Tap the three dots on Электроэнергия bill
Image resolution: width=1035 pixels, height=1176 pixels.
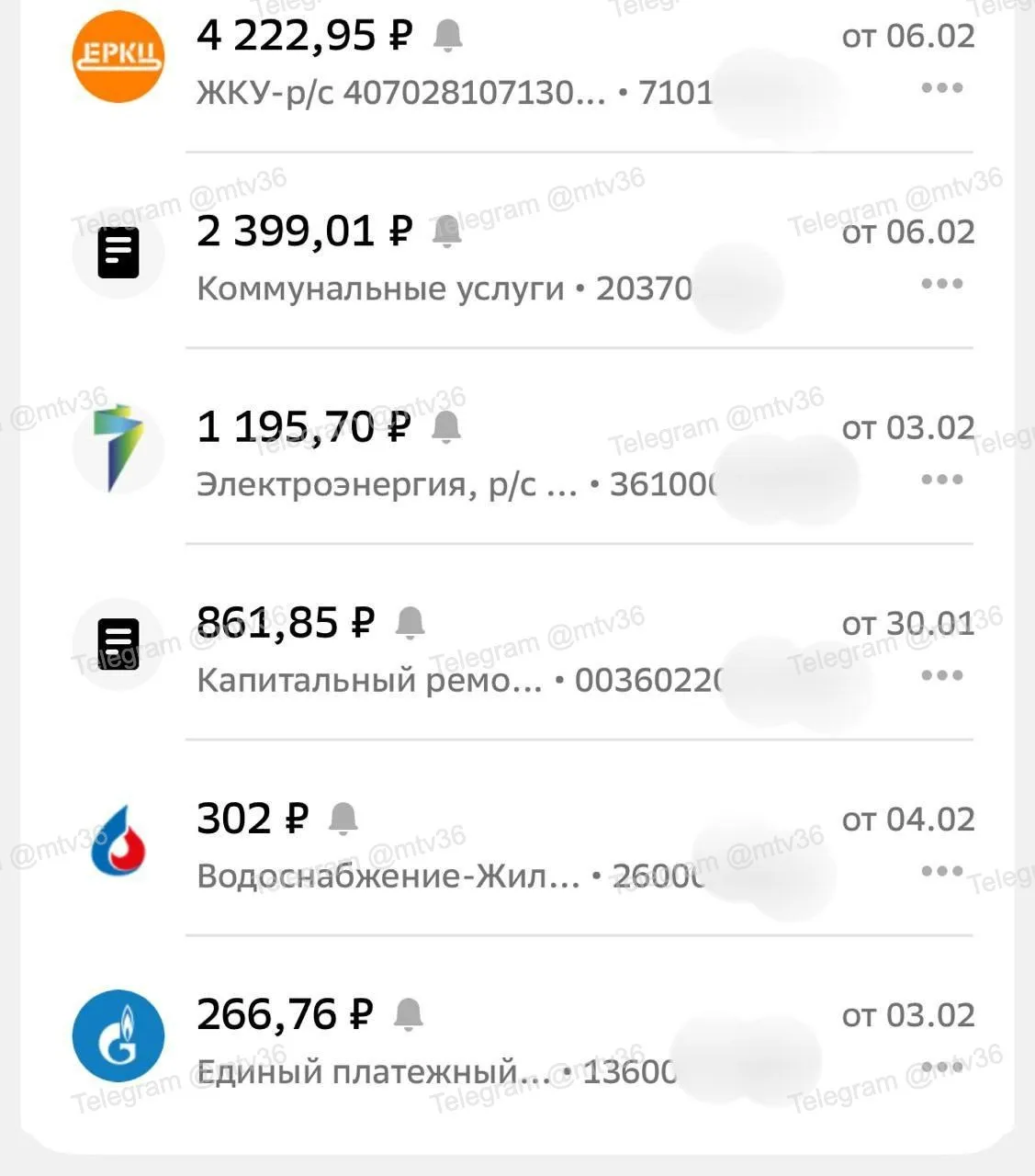coord(941,480)
